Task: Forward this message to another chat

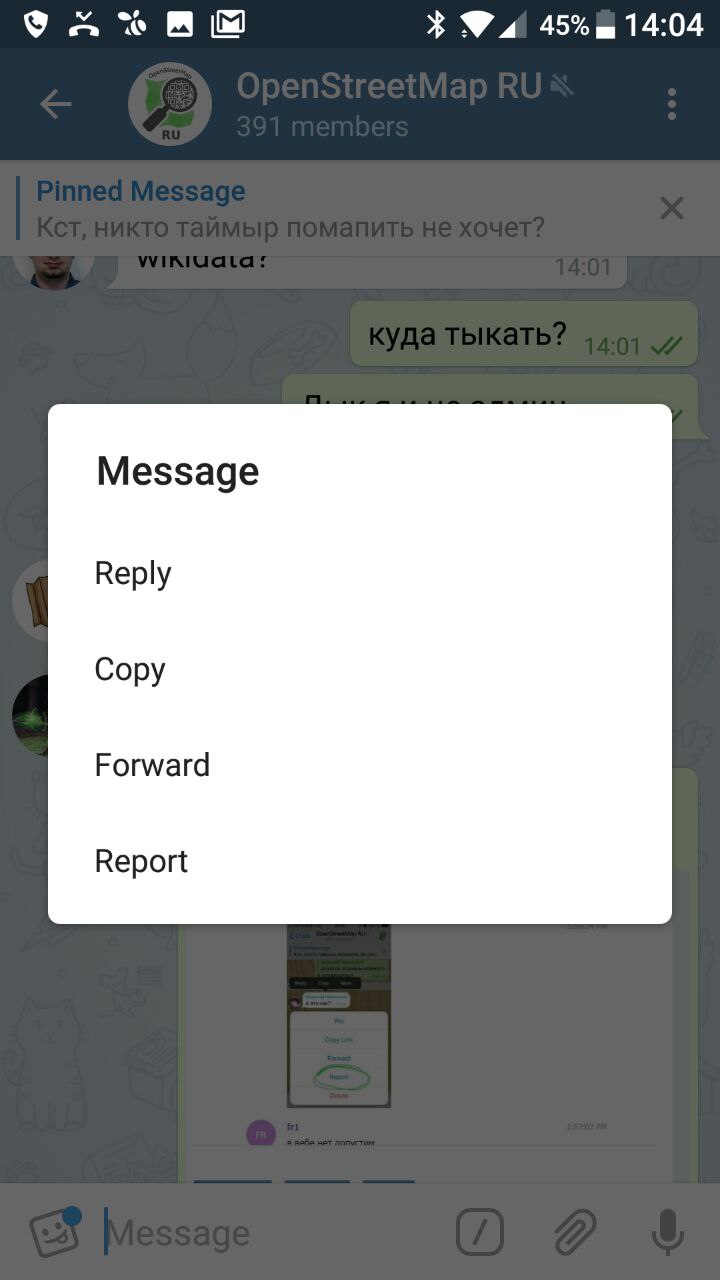Action: point(360,765)
